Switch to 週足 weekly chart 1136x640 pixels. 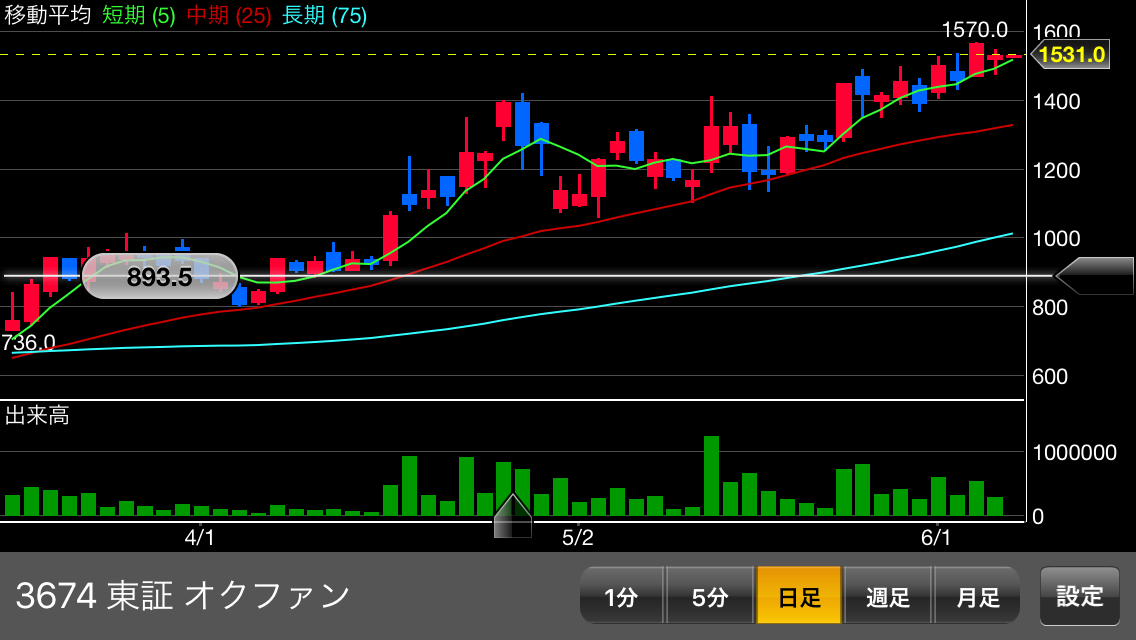888,597
